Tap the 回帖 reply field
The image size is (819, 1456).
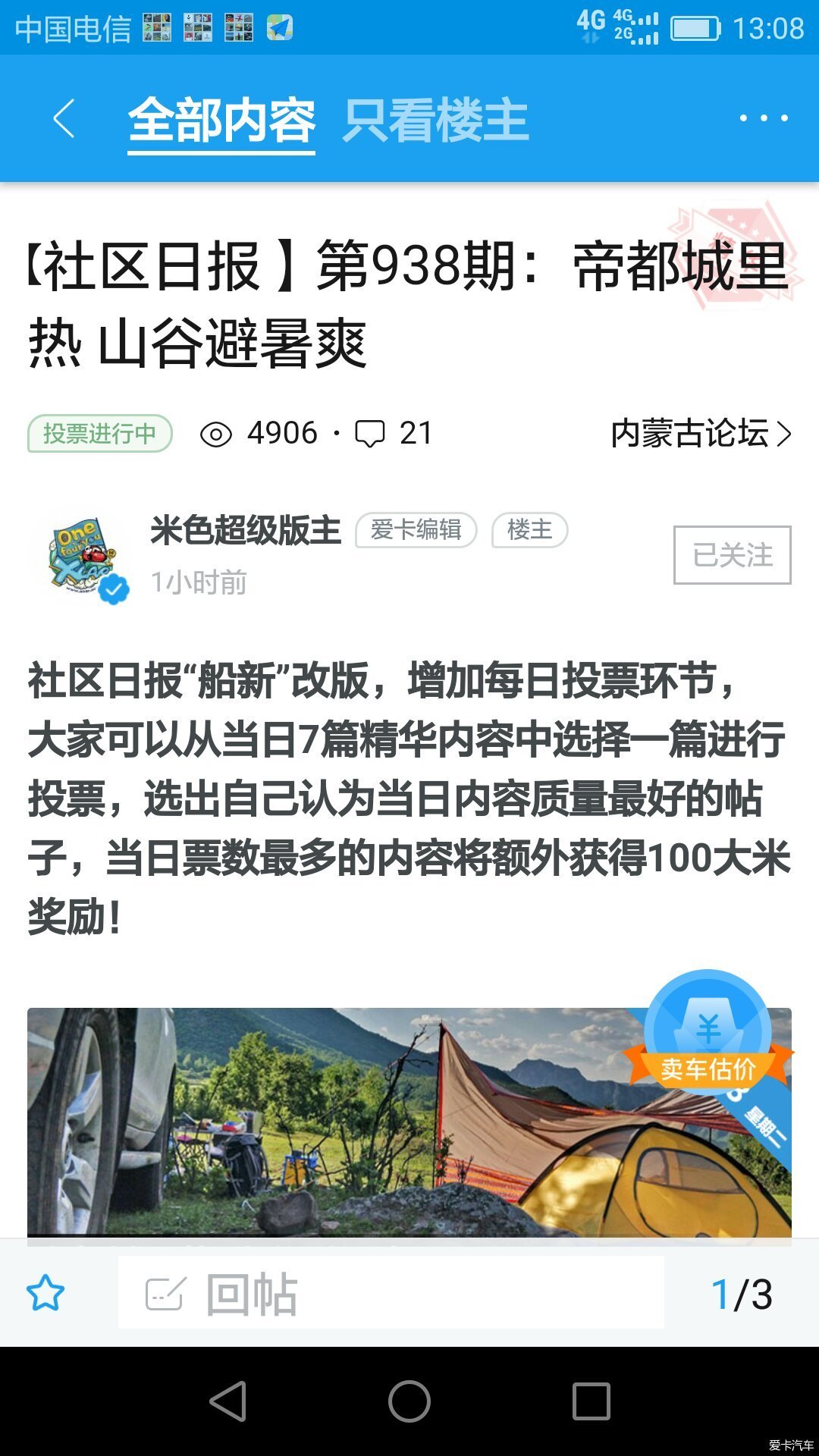coord(391,1293)
